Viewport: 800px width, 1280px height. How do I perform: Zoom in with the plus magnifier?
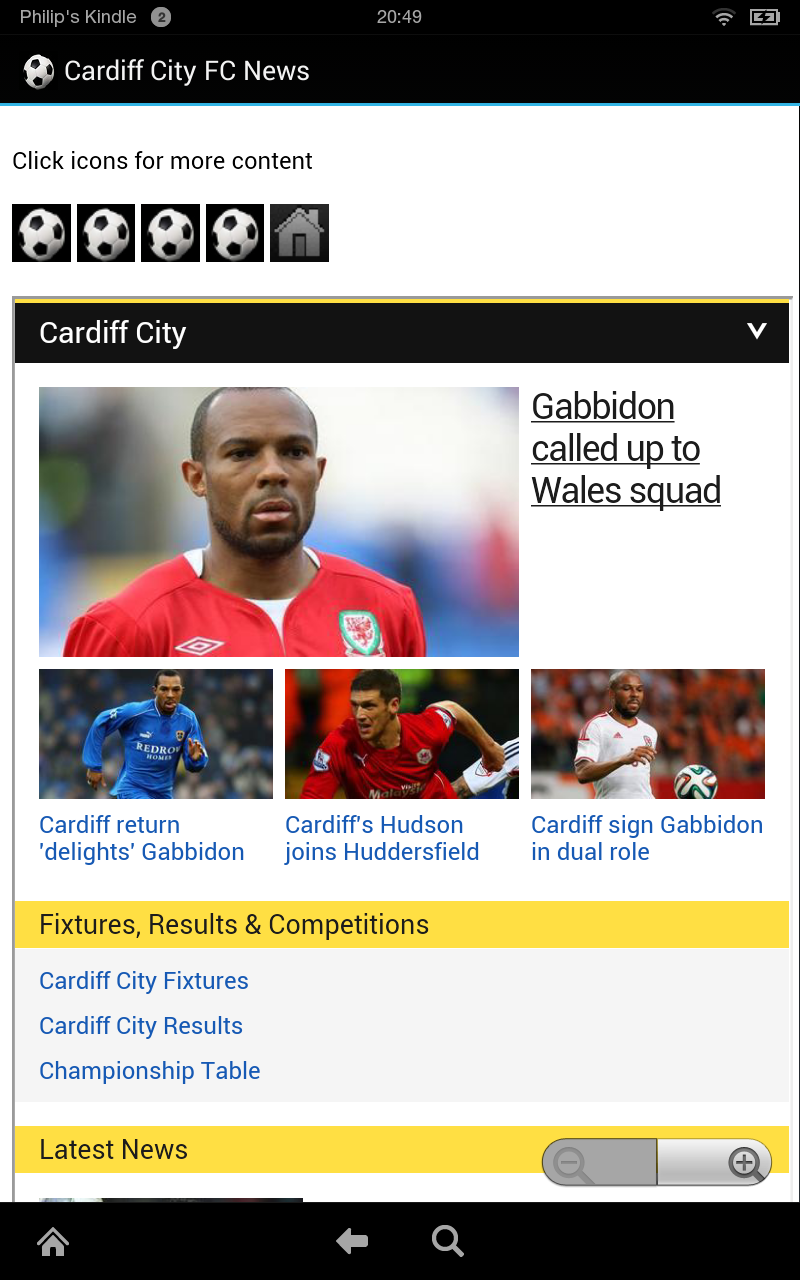tap(745, 1163)
